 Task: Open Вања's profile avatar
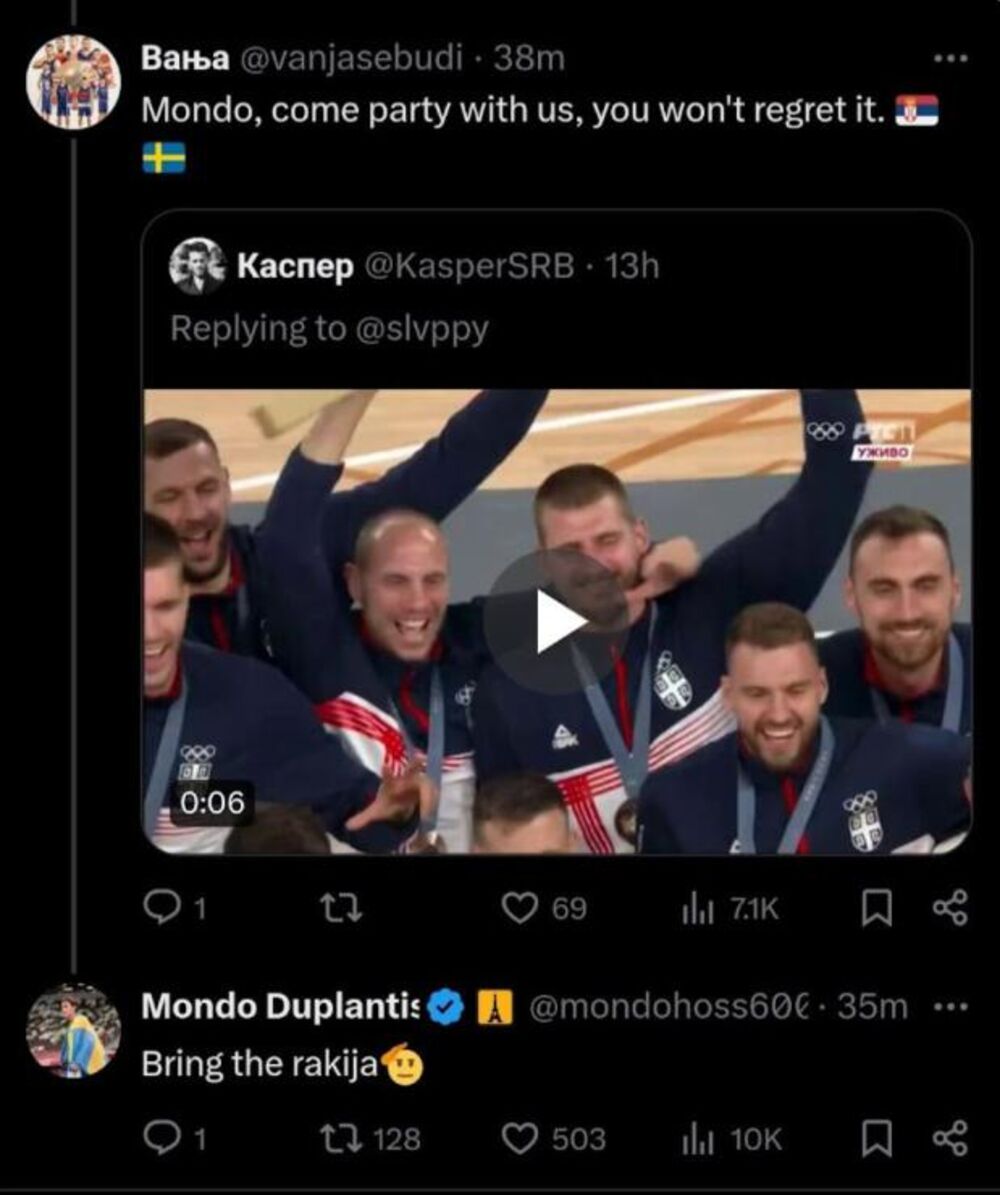73,82
